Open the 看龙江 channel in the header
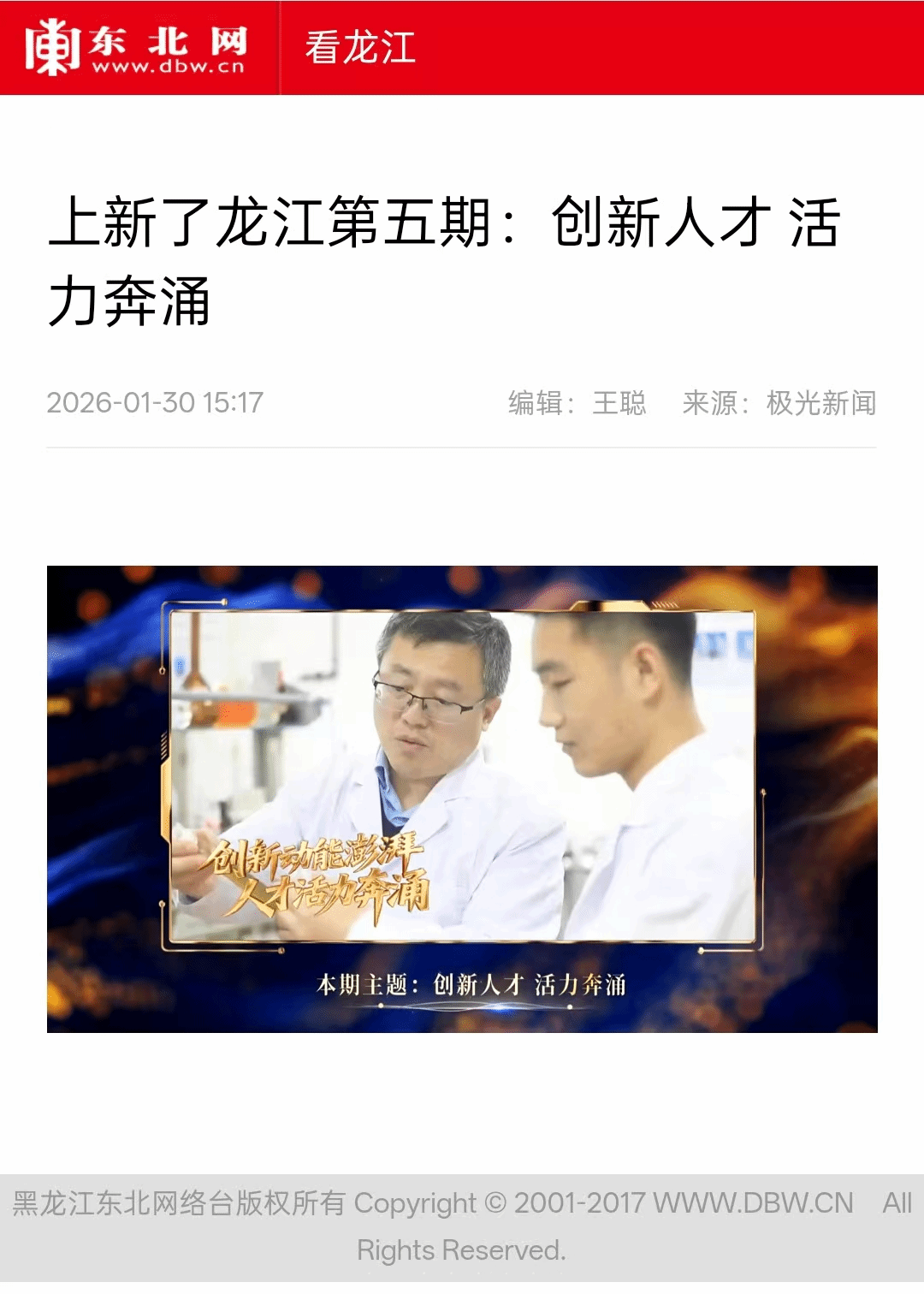924x1294 pixels. (x=360, y=48)
